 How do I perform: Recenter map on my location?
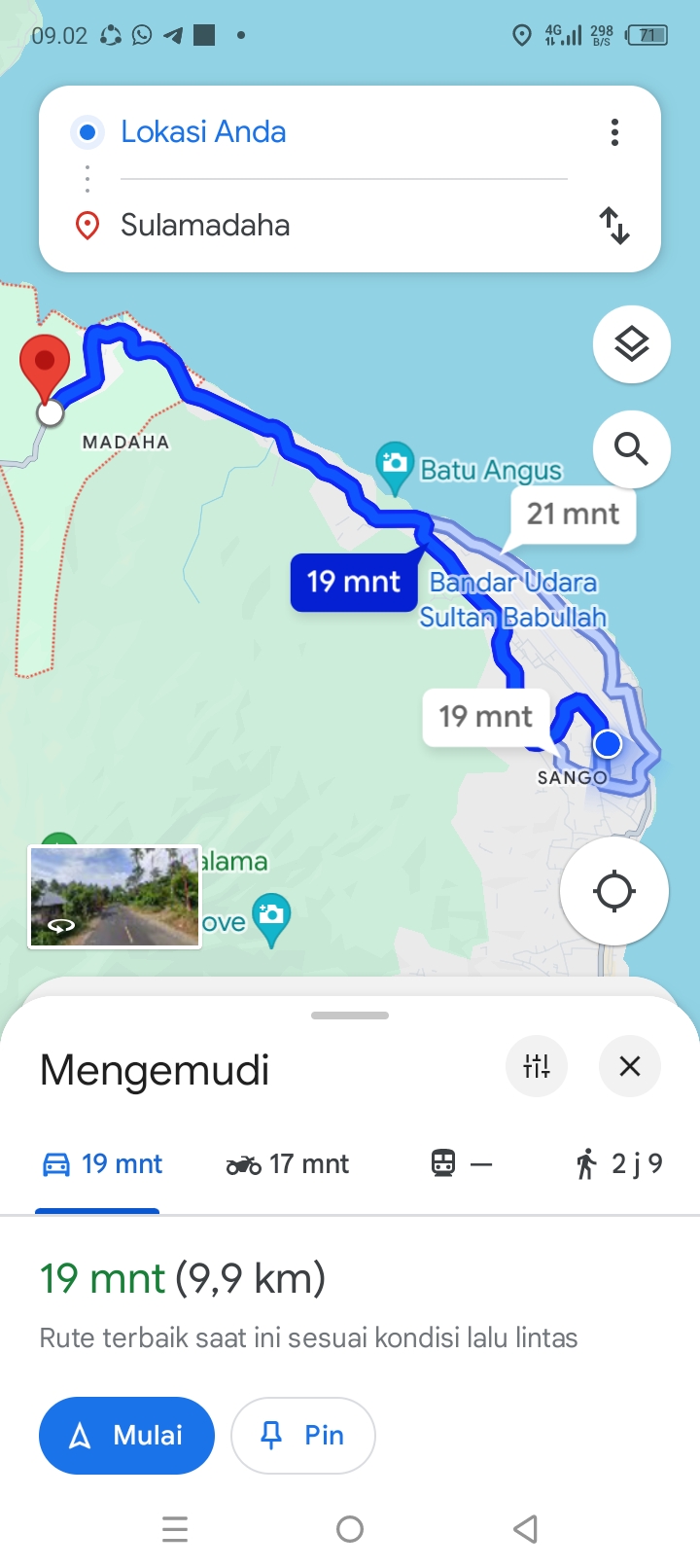coord(614,891)
